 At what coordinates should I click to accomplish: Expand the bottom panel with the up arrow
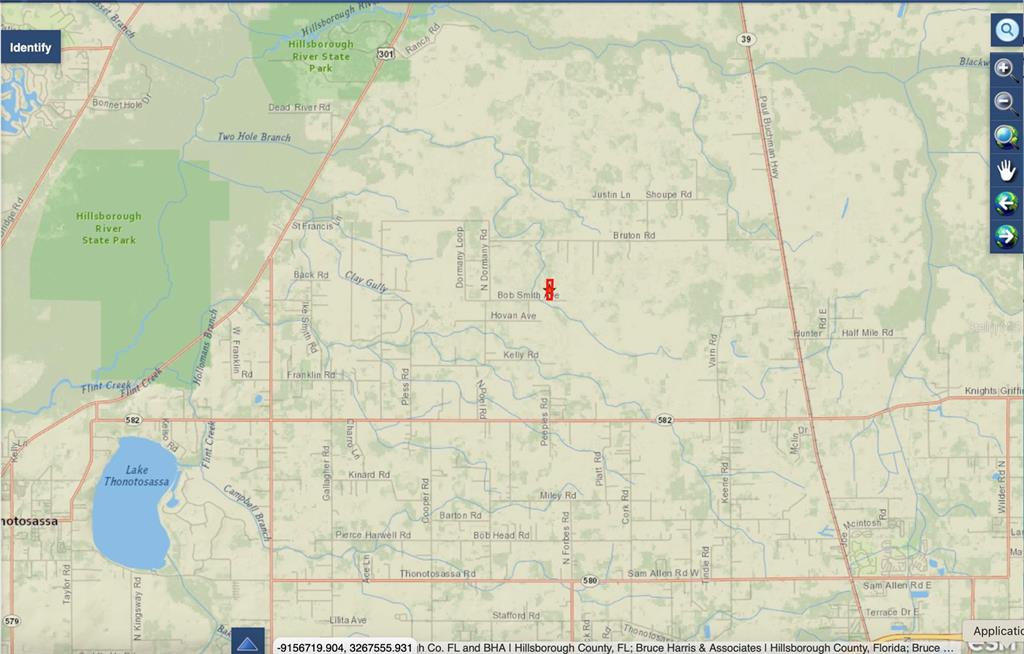(x=247, y=642)
